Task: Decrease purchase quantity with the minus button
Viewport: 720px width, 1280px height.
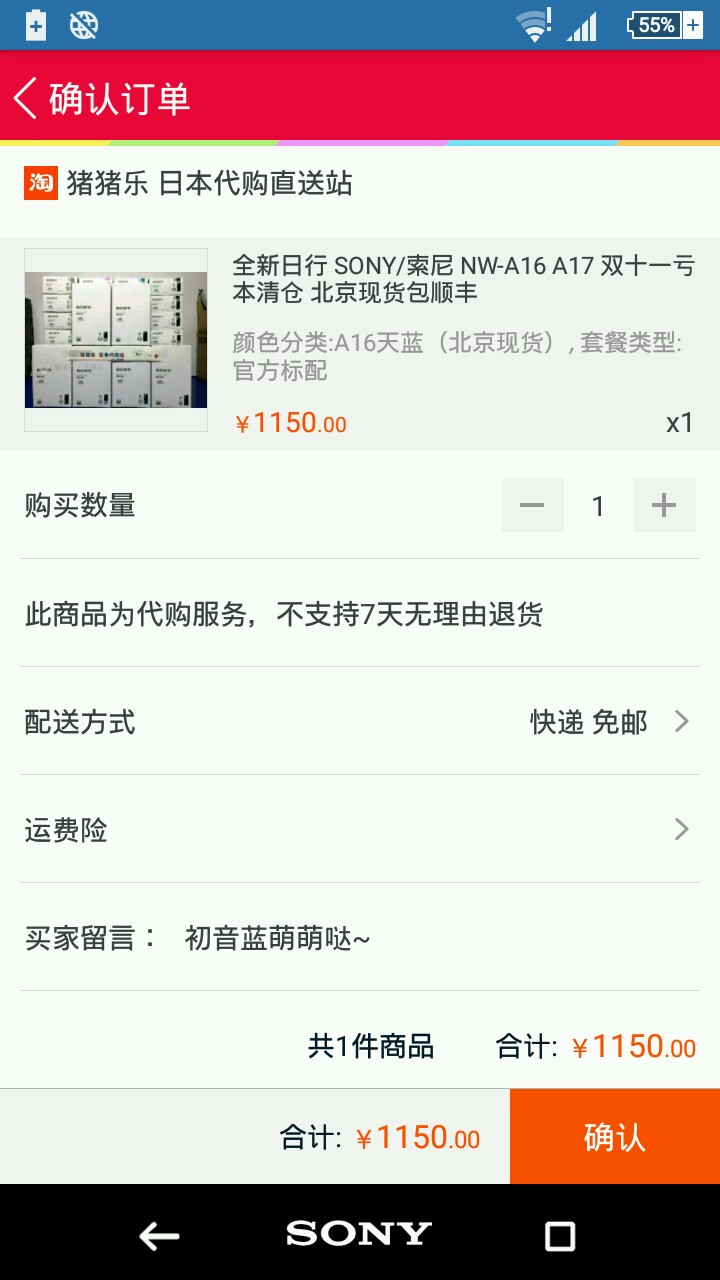Action: click(532, 506)
